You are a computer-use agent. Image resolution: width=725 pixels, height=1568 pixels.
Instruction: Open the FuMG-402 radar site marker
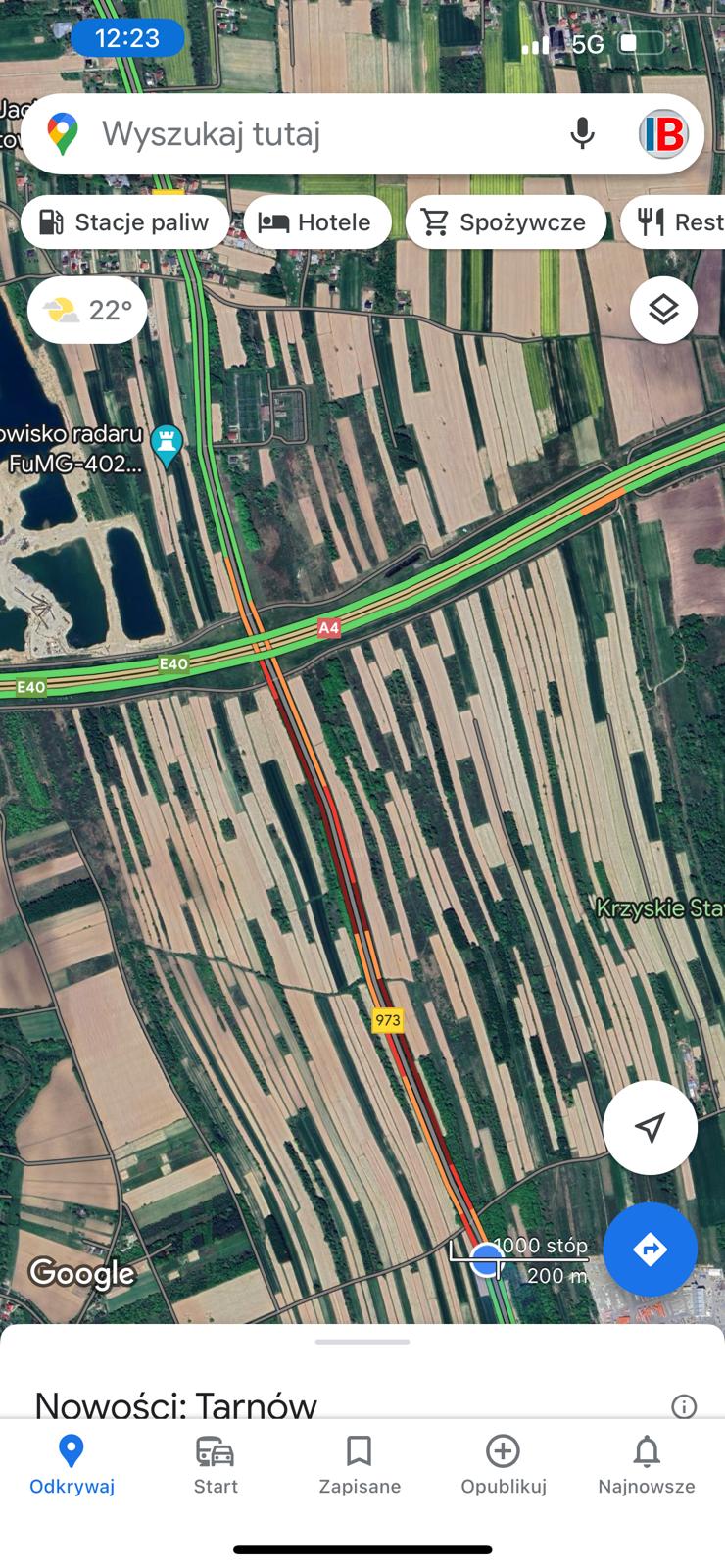[x=168, y=446]
